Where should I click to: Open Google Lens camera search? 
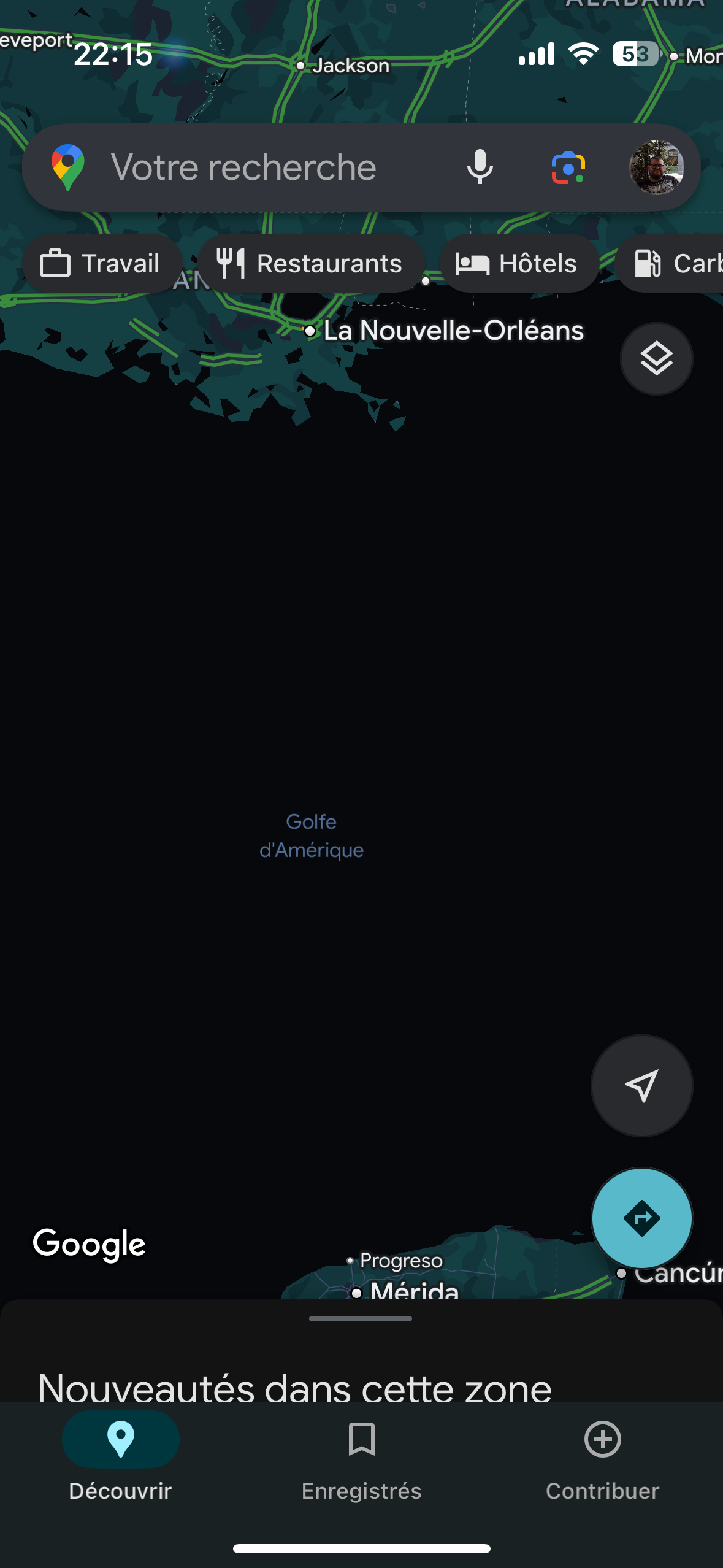coord(568,167)
